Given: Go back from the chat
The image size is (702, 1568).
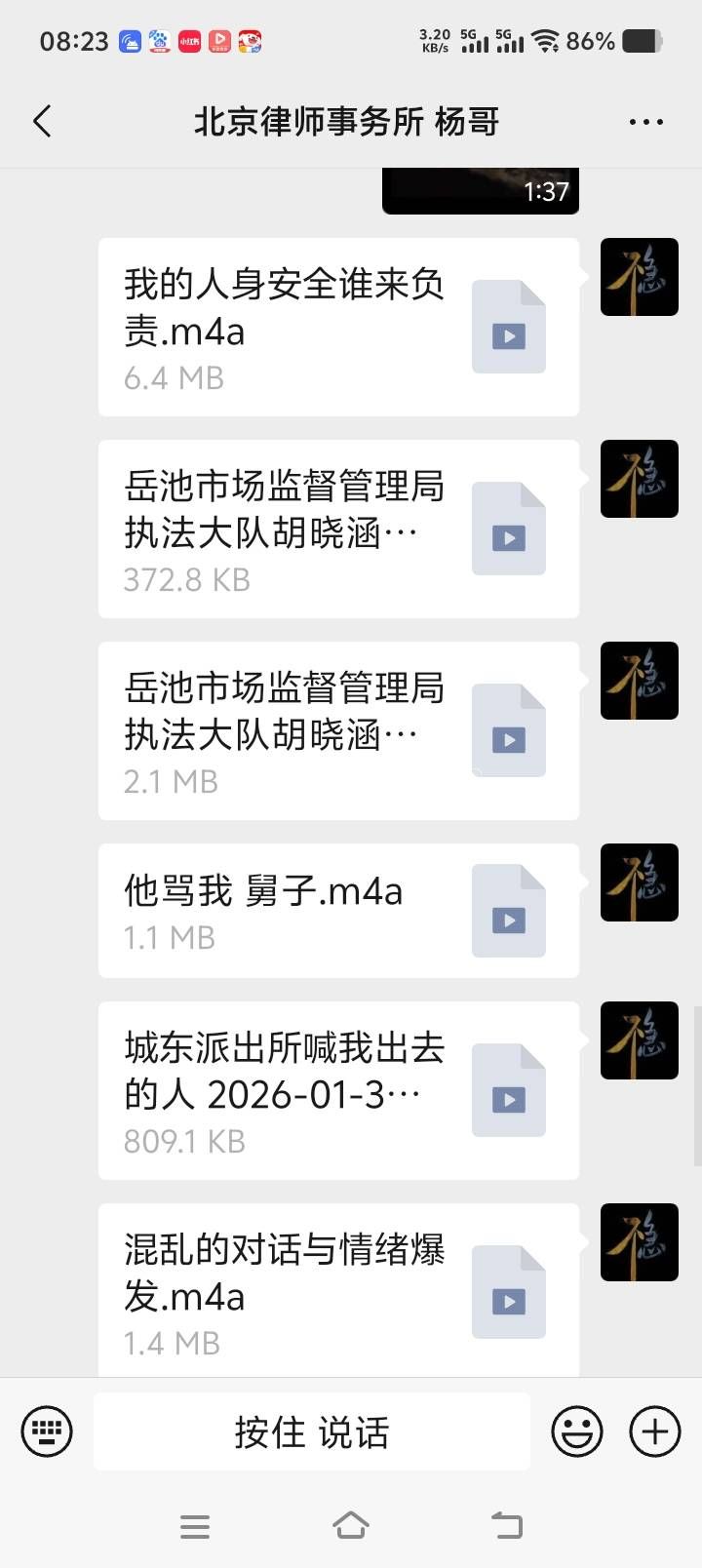Looking at the screenshot, I should 42,122.
